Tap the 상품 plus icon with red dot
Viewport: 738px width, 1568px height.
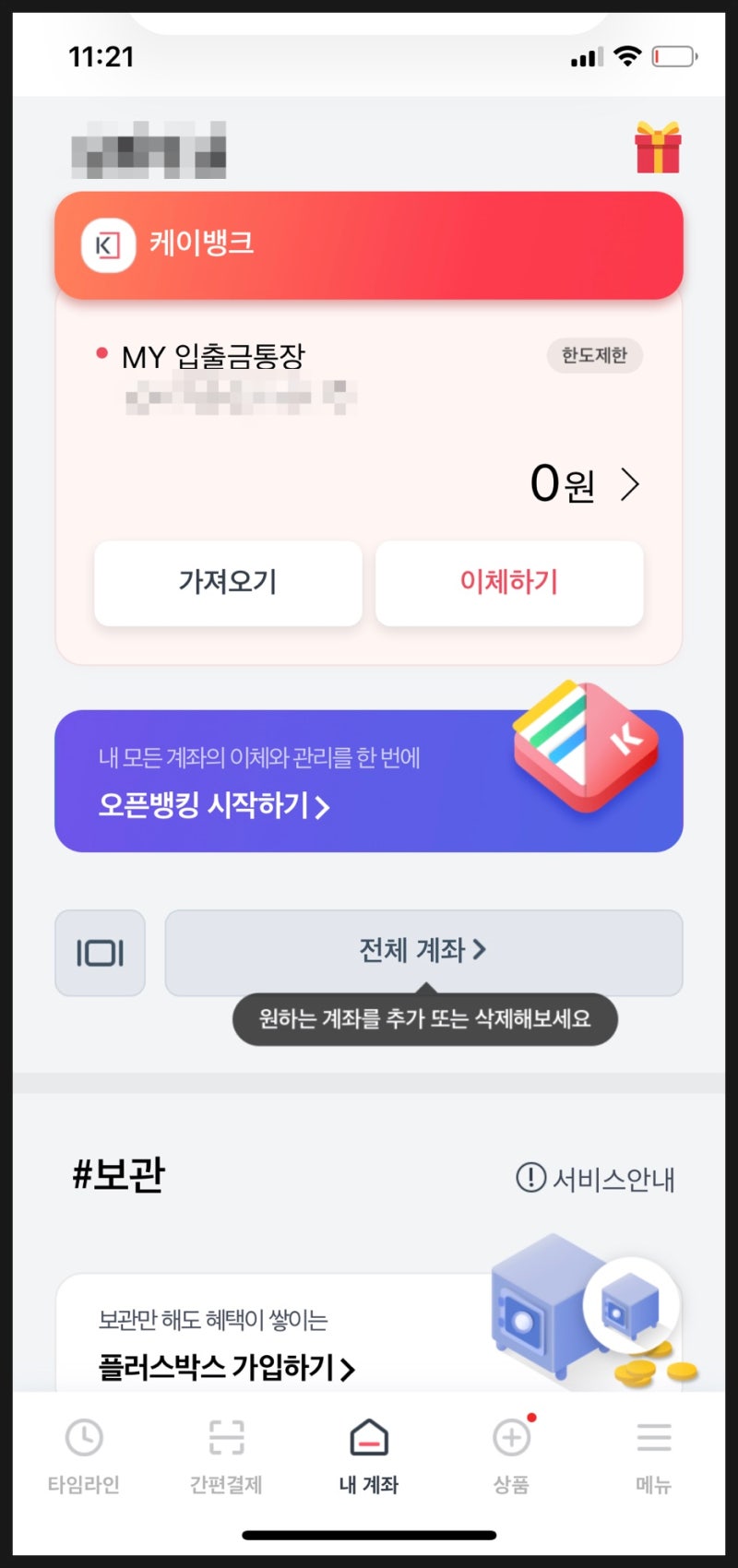tap(510, 1437)
